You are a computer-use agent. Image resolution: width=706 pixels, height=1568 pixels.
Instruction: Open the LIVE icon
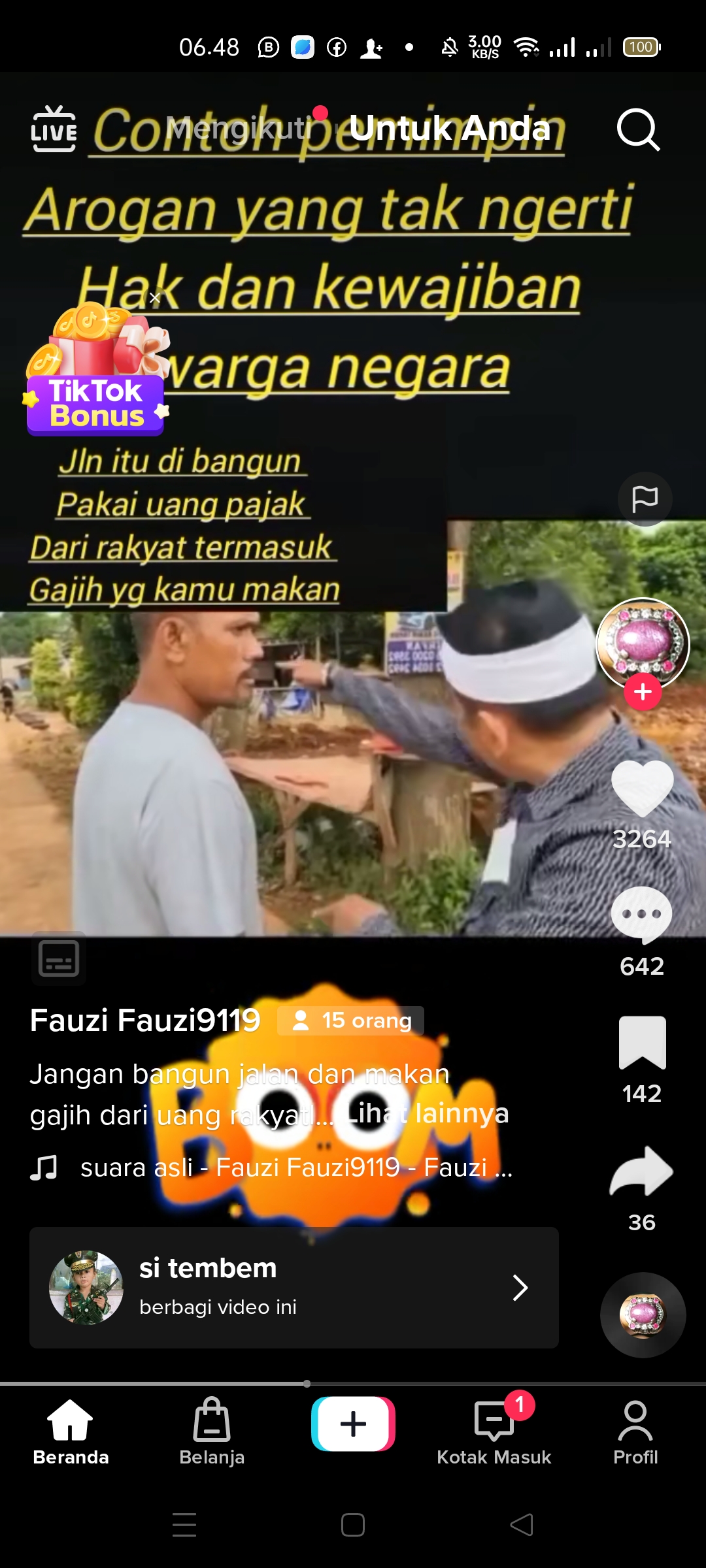click(54, 129)
